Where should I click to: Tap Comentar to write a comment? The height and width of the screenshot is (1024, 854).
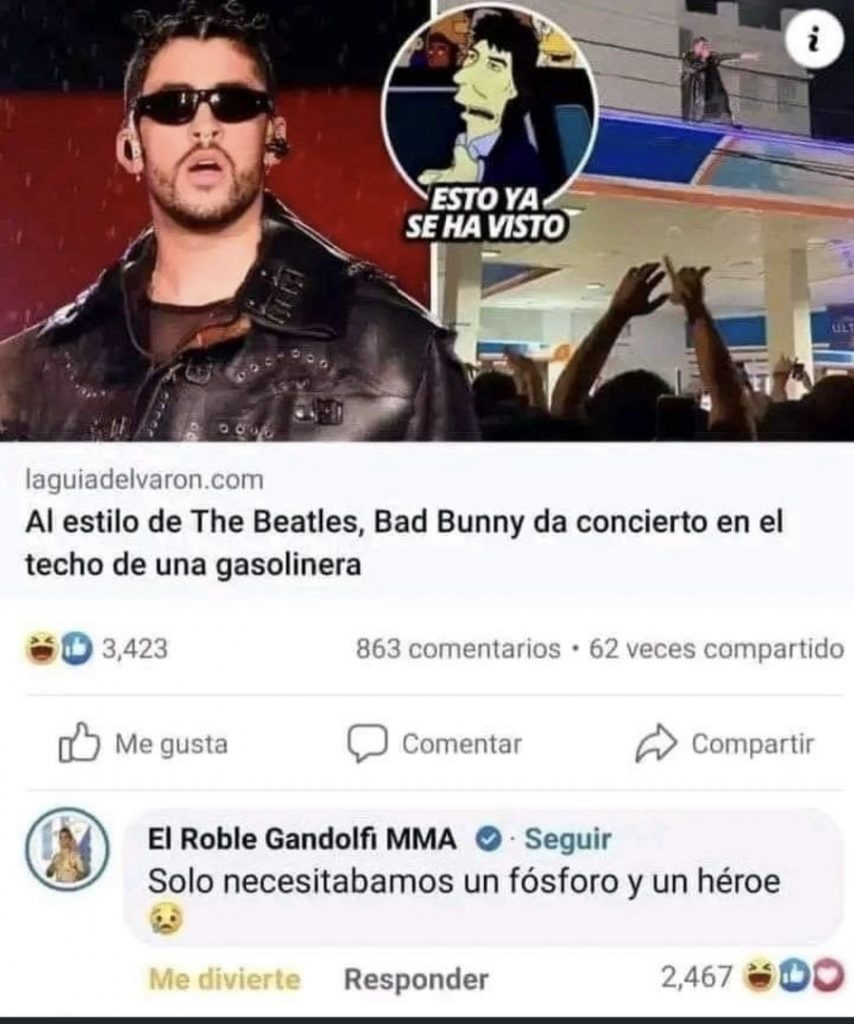click(435, 744)
